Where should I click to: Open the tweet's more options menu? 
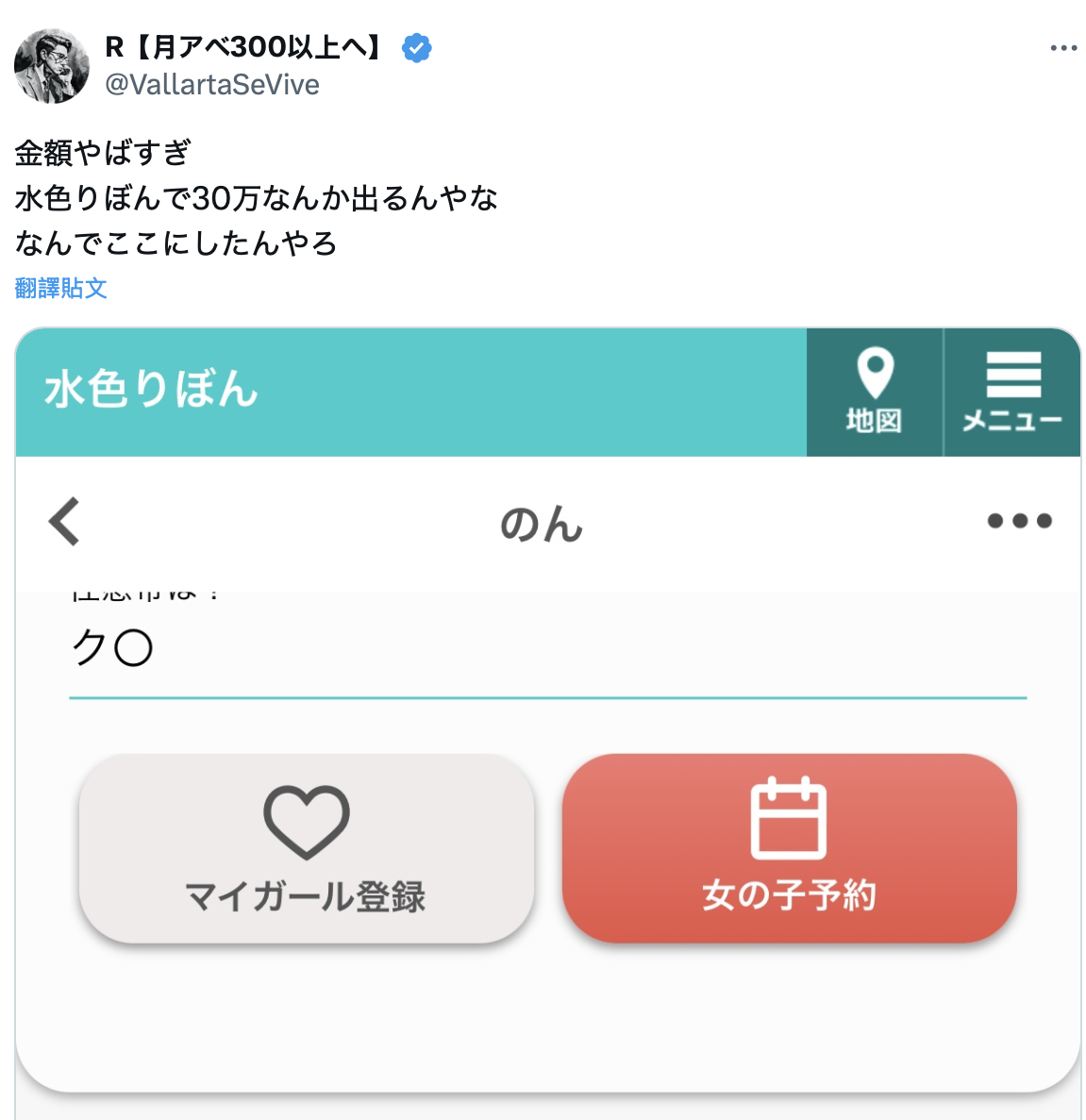pos(1063,48)
